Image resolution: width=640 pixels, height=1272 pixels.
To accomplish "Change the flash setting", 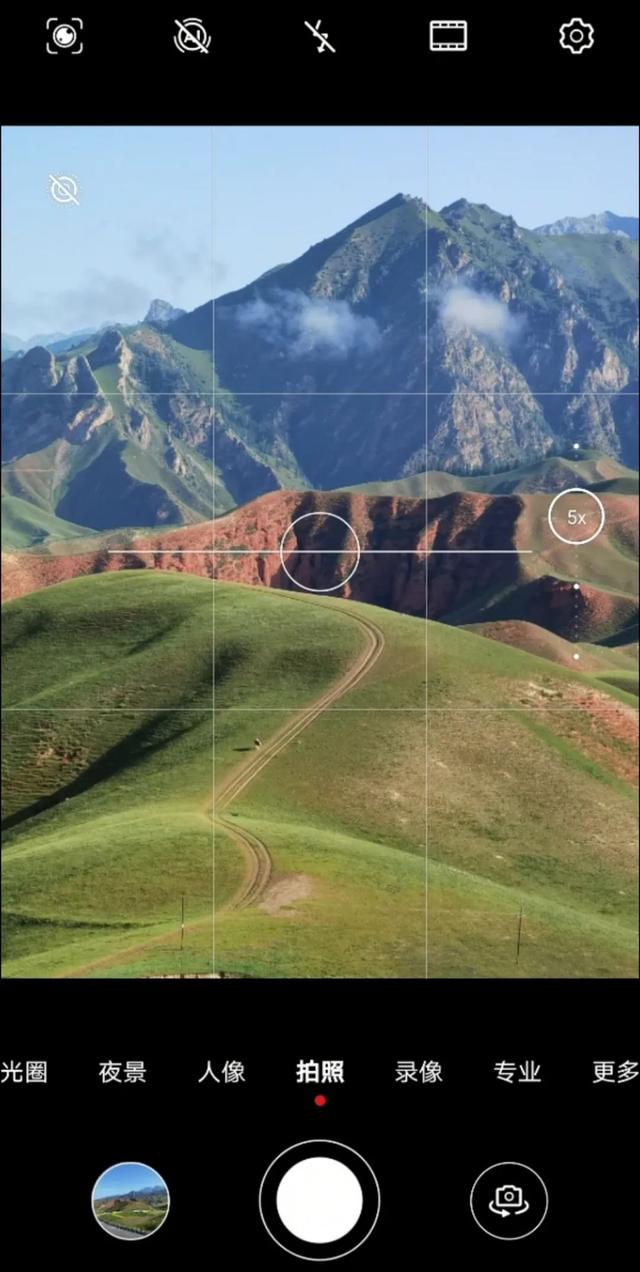I will 320,36.
